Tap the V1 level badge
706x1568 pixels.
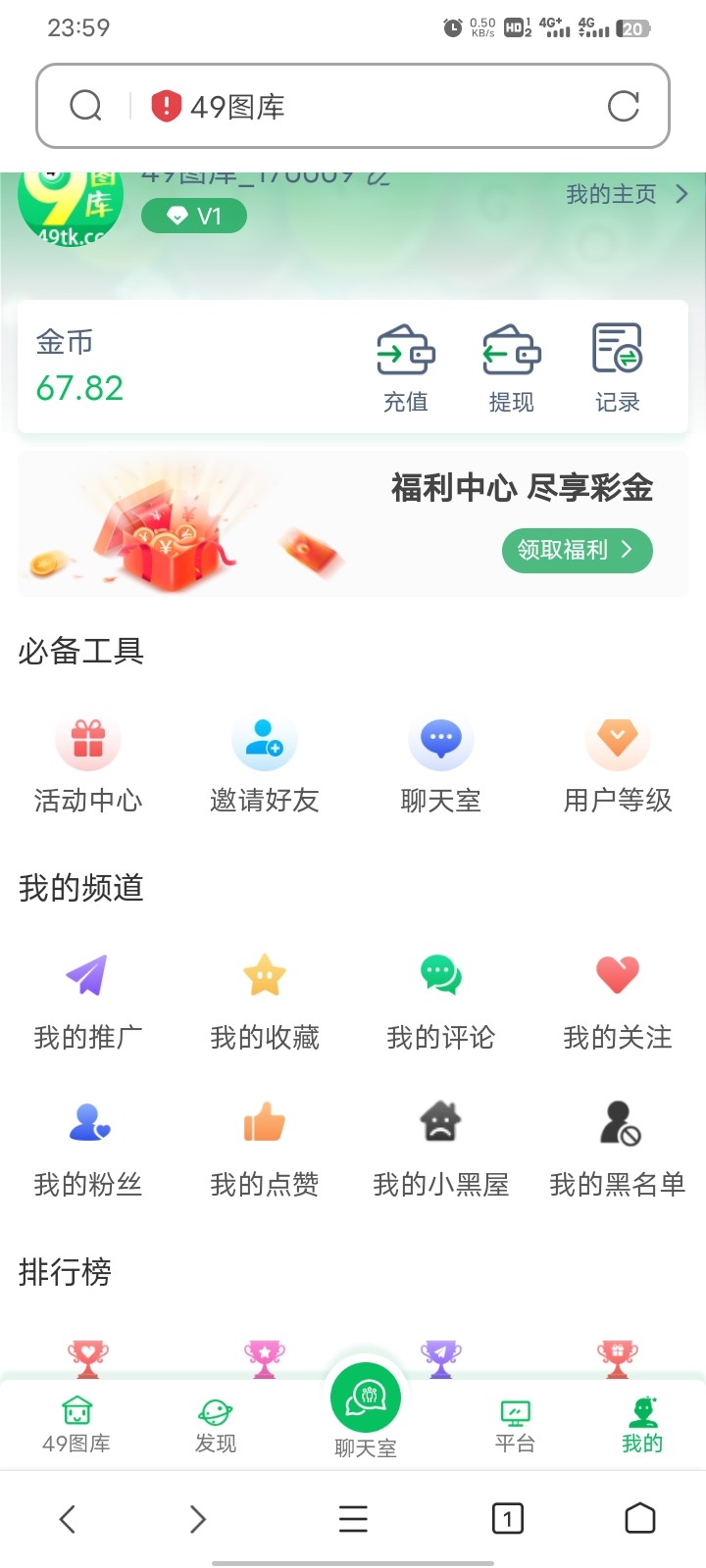click(193, 216)
